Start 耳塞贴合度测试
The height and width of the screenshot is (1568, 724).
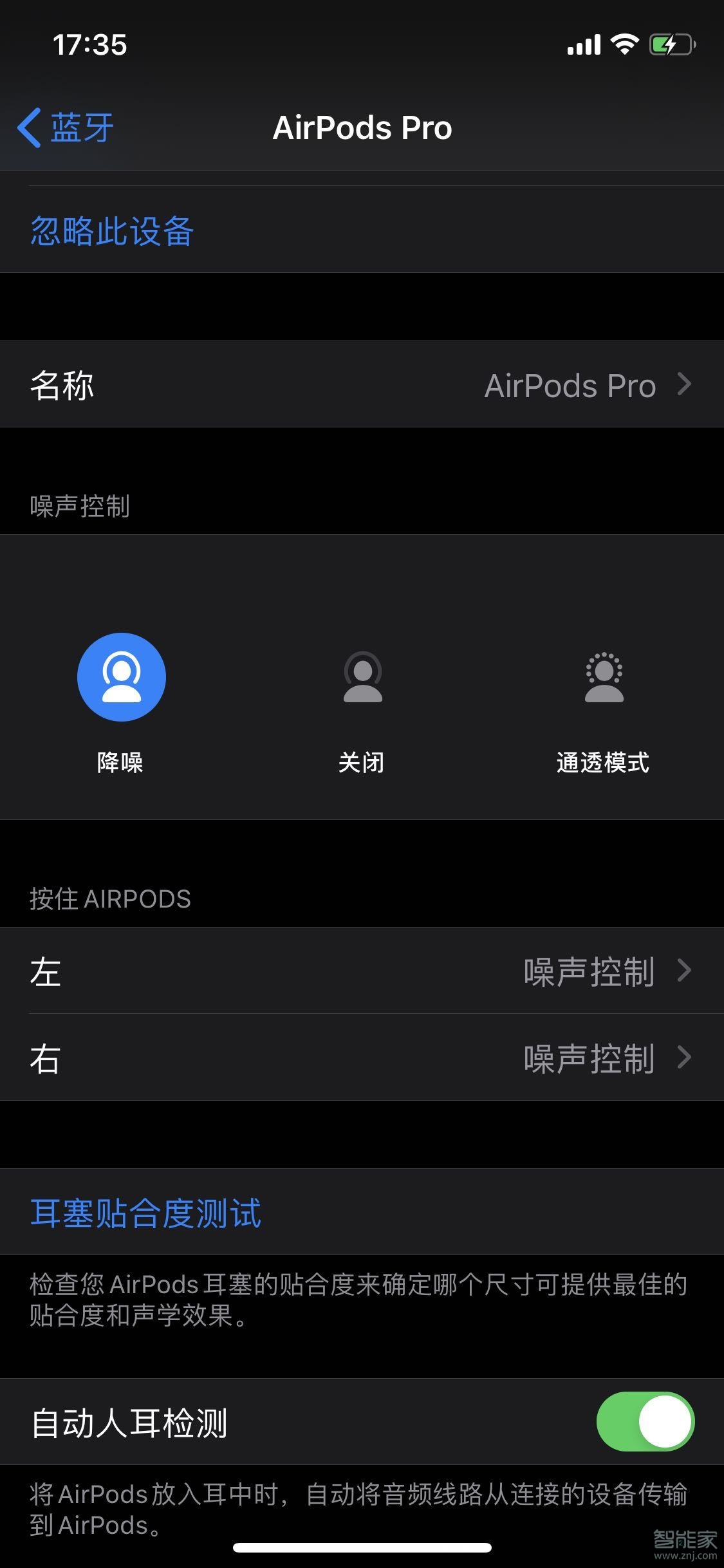146,1213
